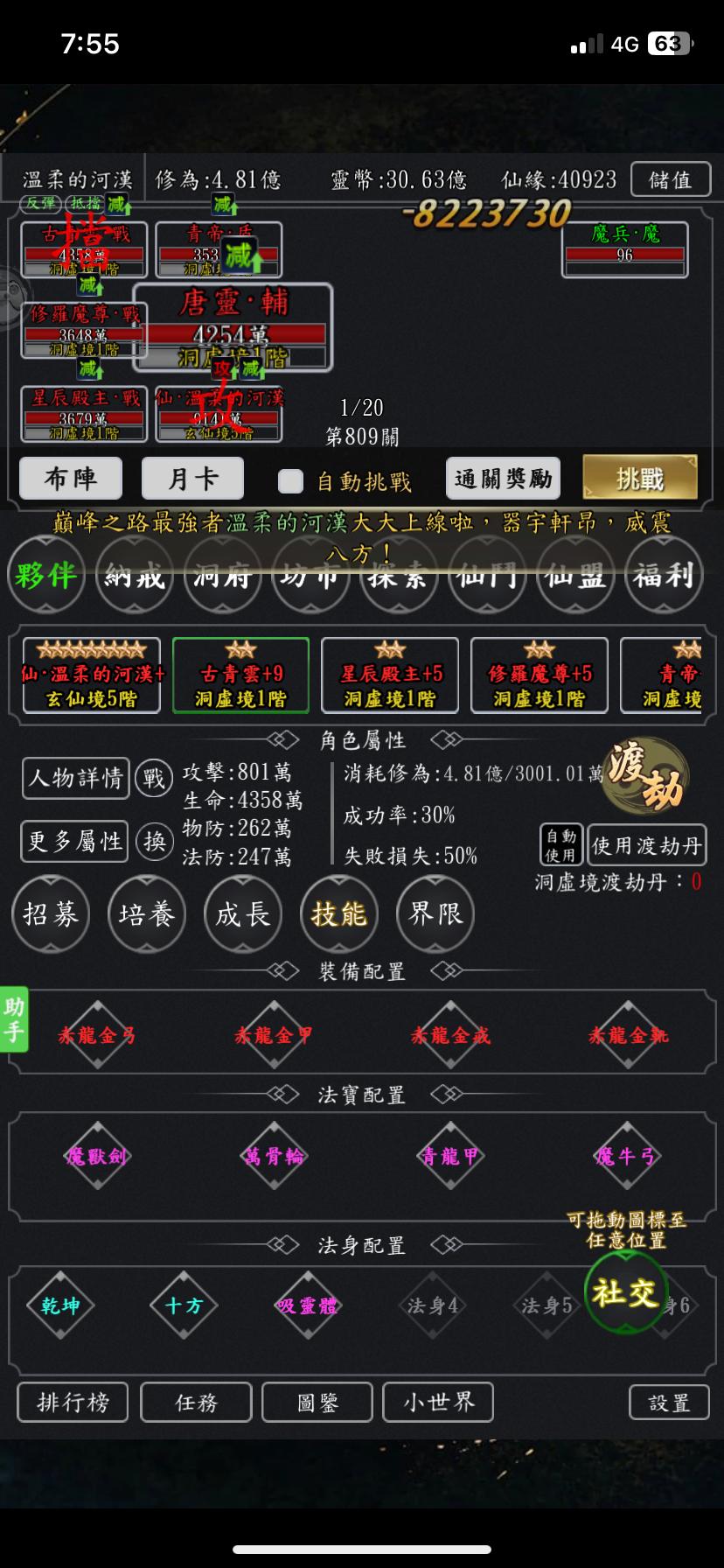Open the 招募 recruit circle
The width and height of the screenshot is (724, 1568).
51,914
